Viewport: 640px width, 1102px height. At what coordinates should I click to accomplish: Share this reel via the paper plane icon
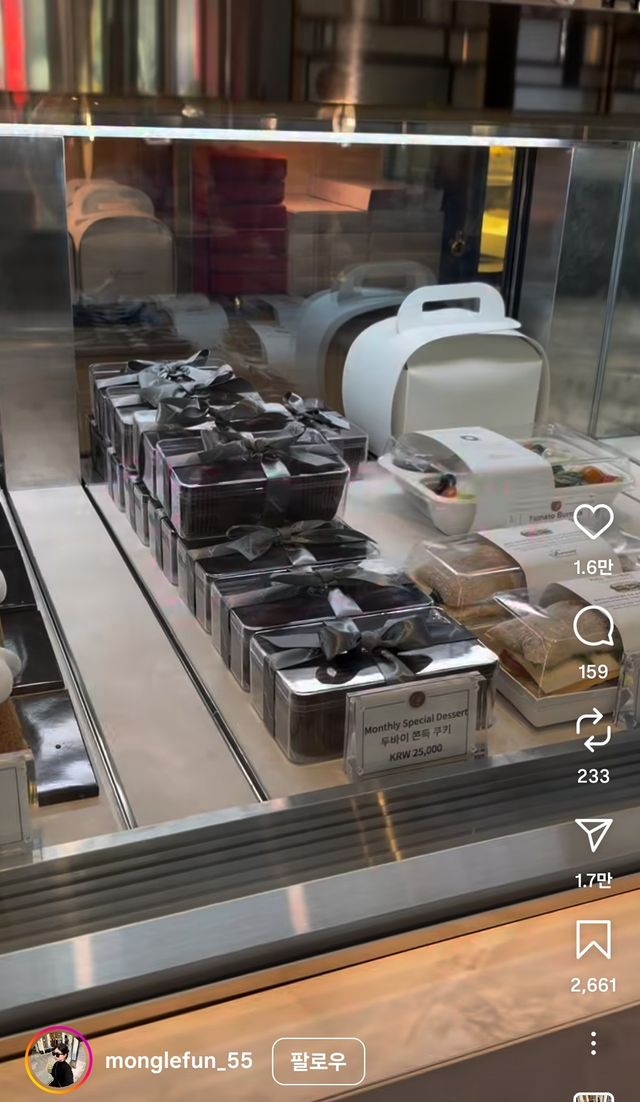tap(593, 835)
